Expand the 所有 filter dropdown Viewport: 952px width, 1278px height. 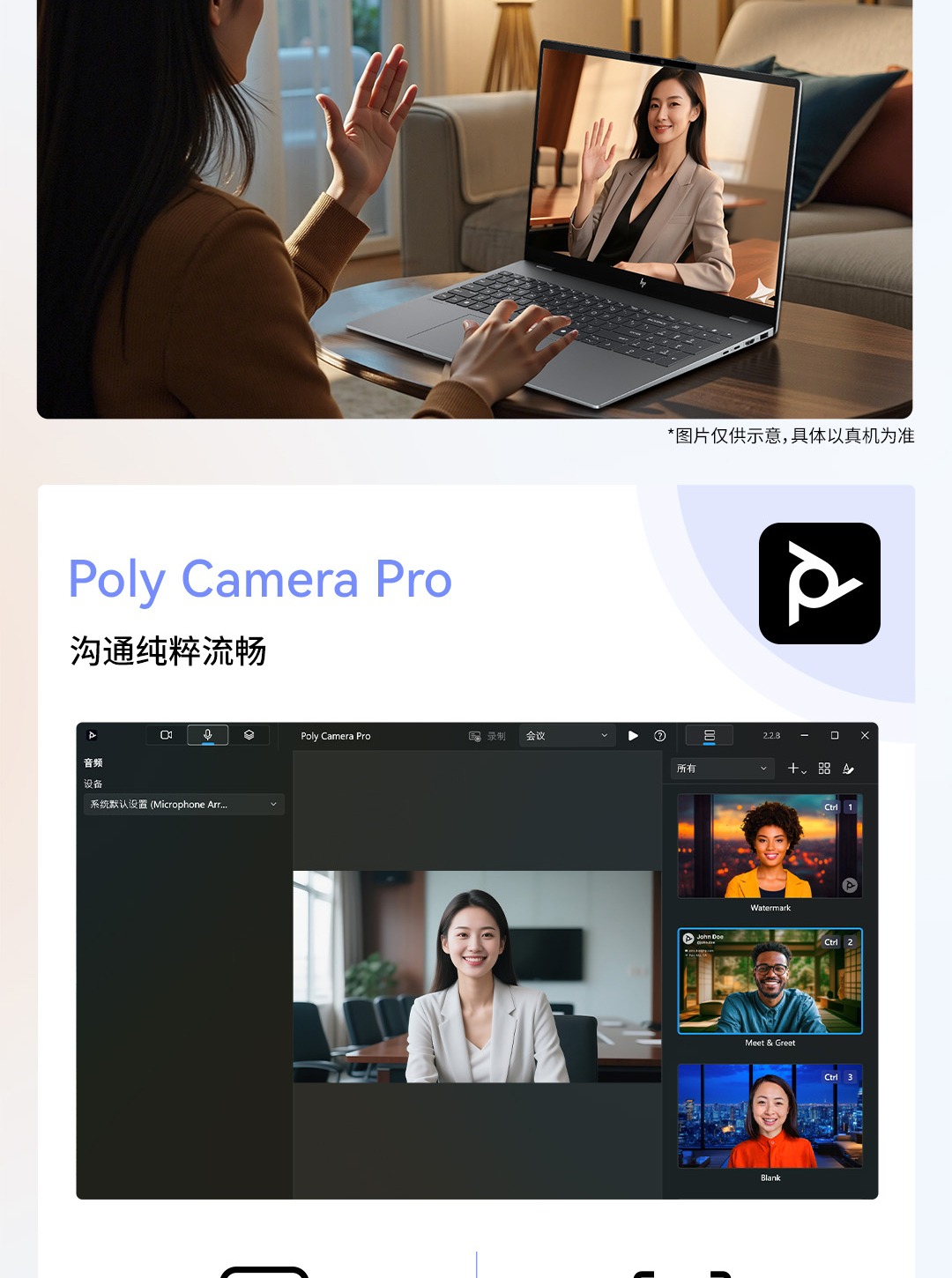(721, 768)
